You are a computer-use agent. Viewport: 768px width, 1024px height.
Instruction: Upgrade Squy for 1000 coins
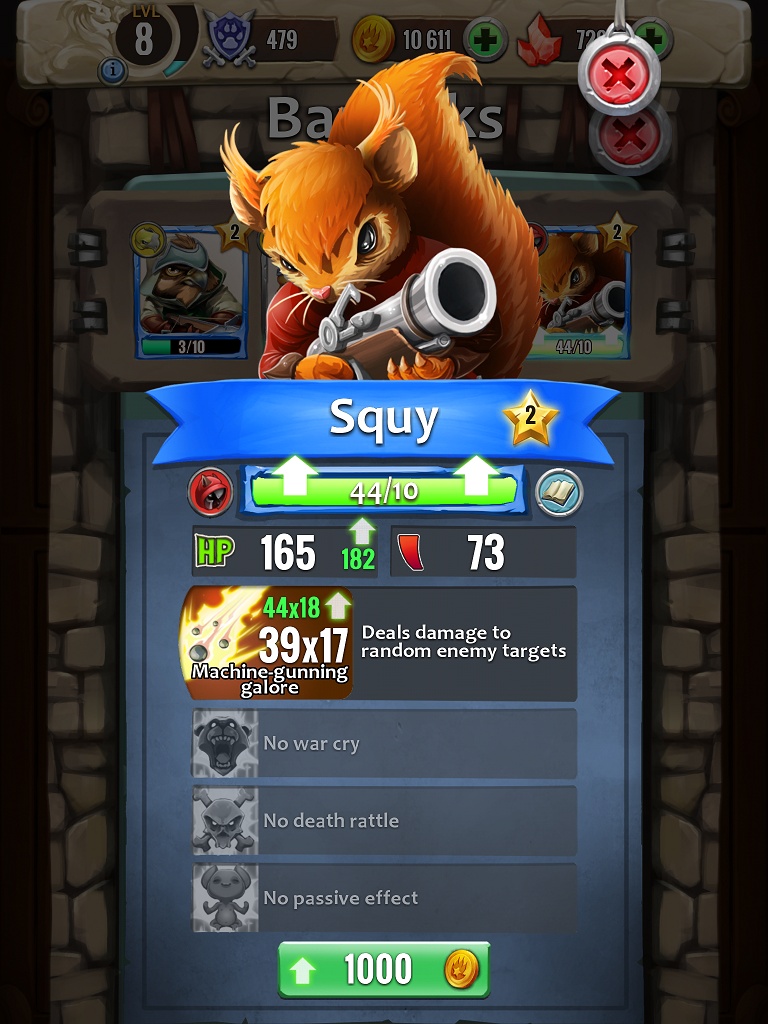384,969
